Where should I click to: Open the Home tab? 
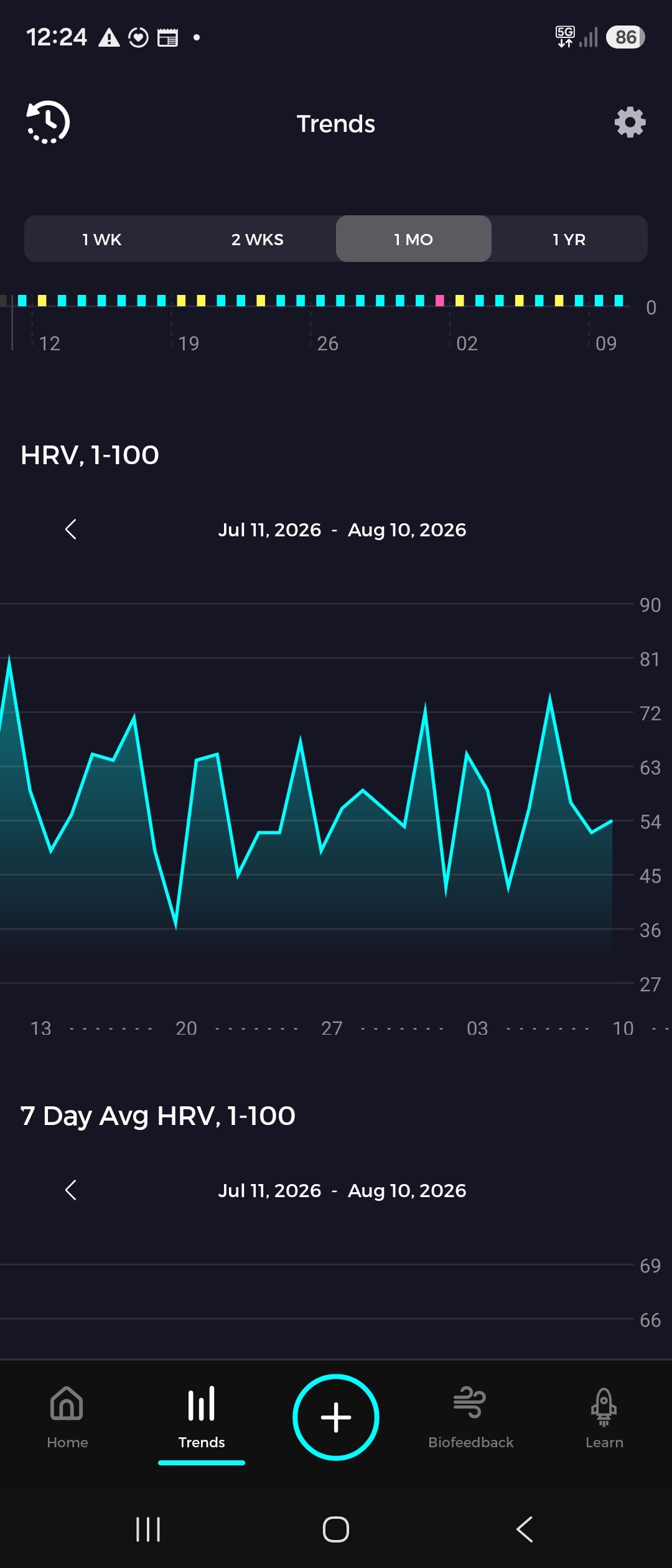(67, 1417)
